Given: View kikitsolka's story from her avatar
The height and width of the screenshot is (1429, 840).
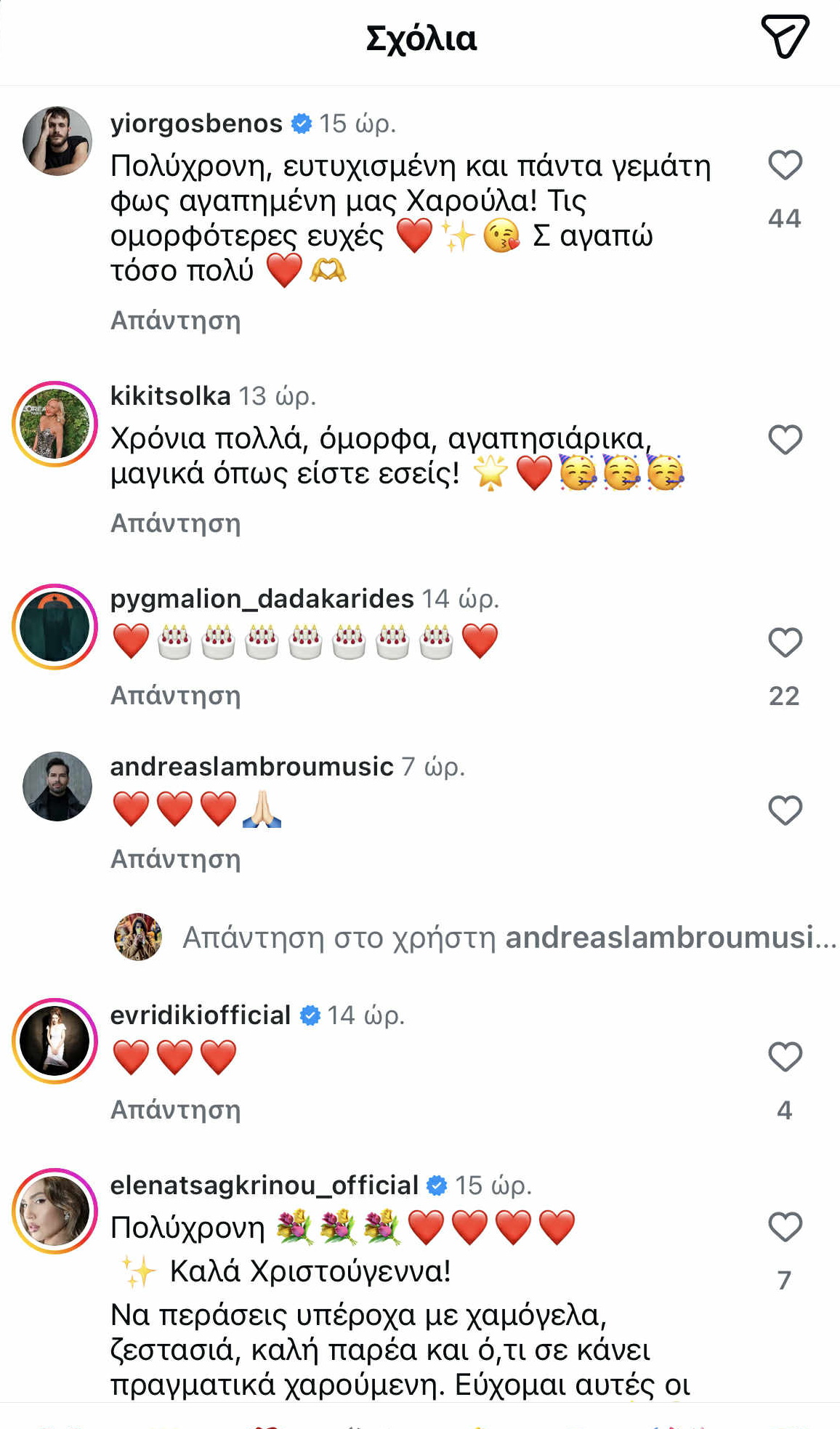Looking at the screenshot, I should [55, 424].
